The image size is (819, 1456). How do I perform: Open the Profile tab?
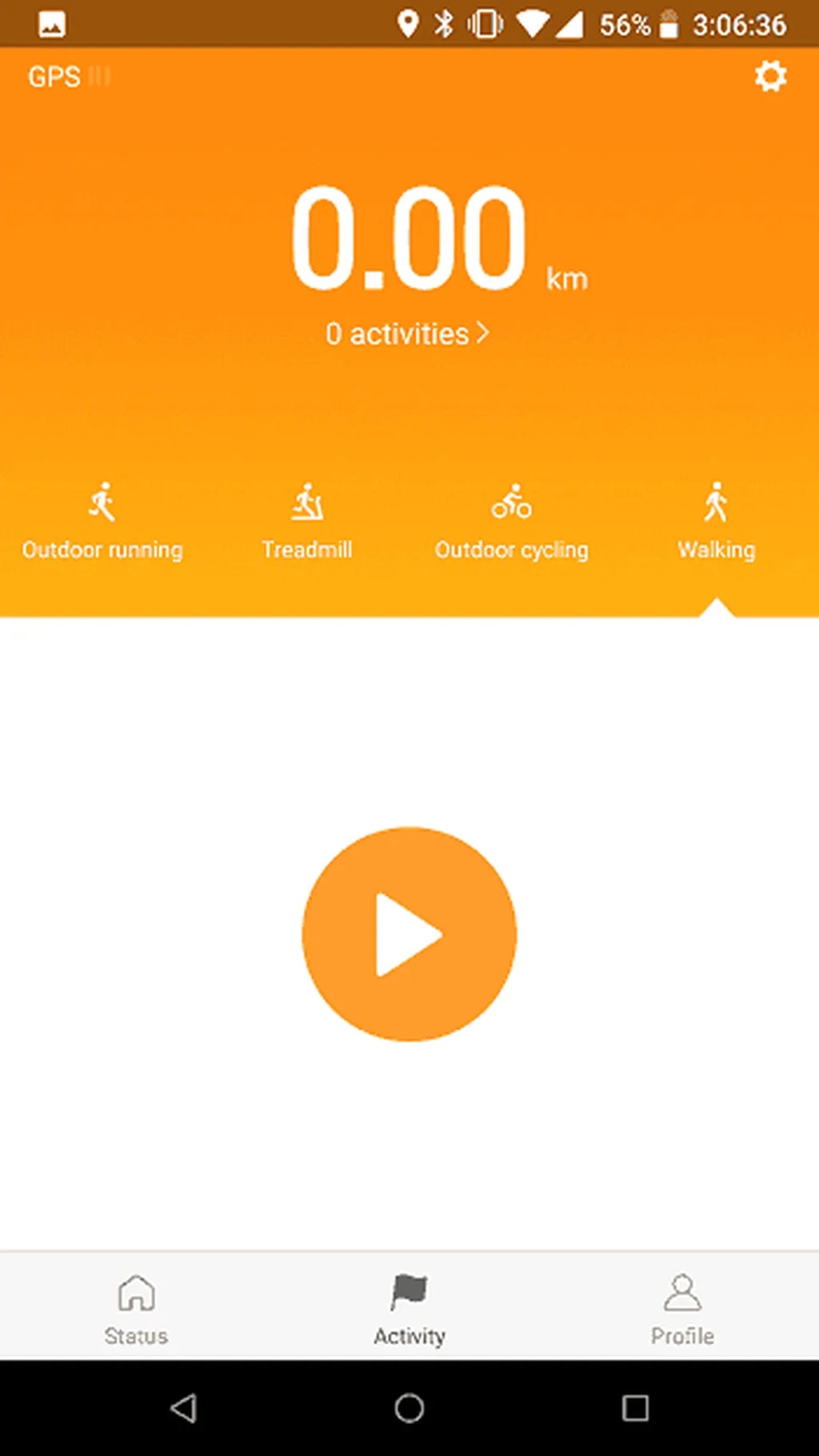pos(682,1308)
